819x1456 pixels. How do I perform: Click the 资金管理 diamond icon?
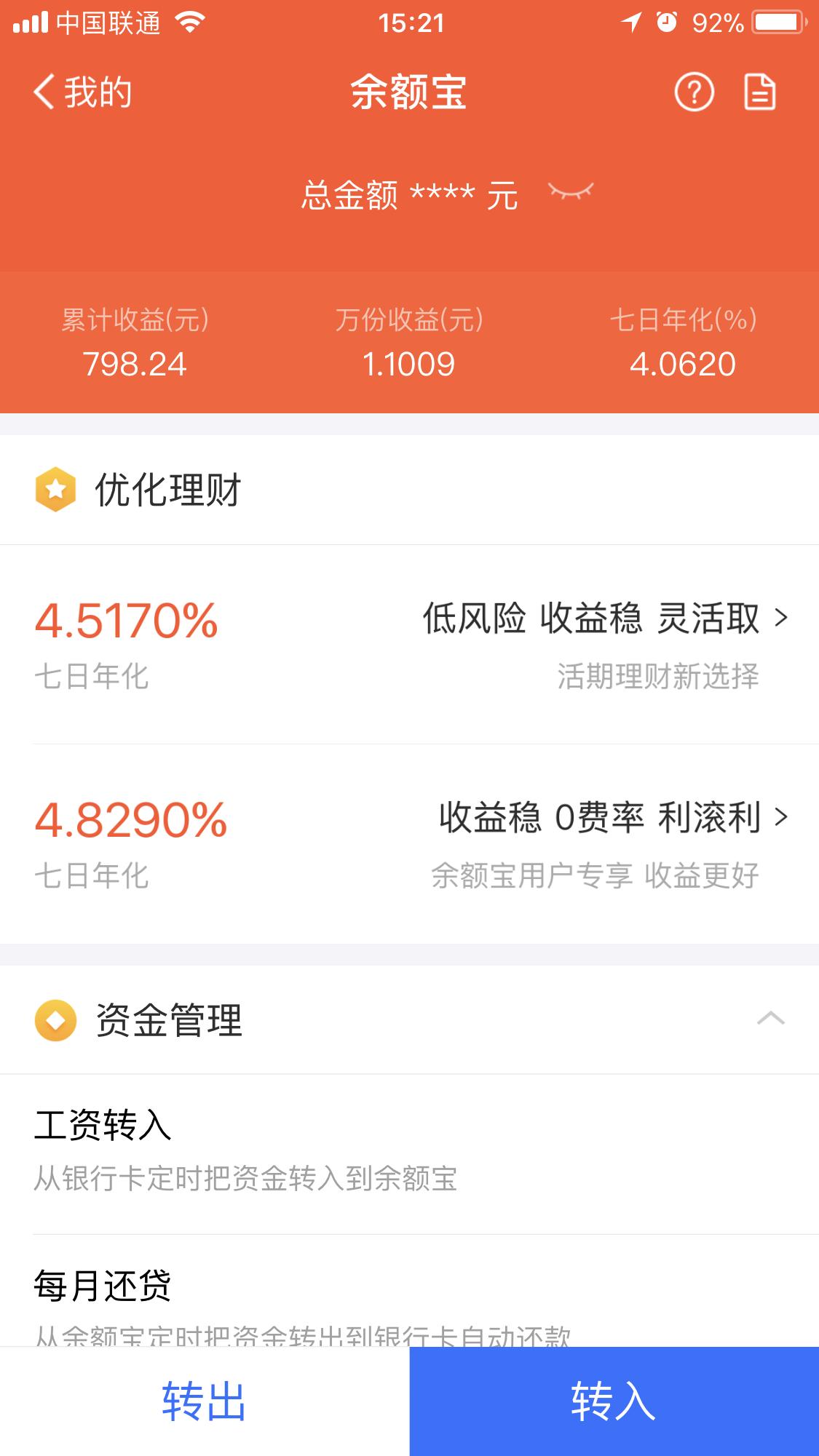click(54, 1020)
